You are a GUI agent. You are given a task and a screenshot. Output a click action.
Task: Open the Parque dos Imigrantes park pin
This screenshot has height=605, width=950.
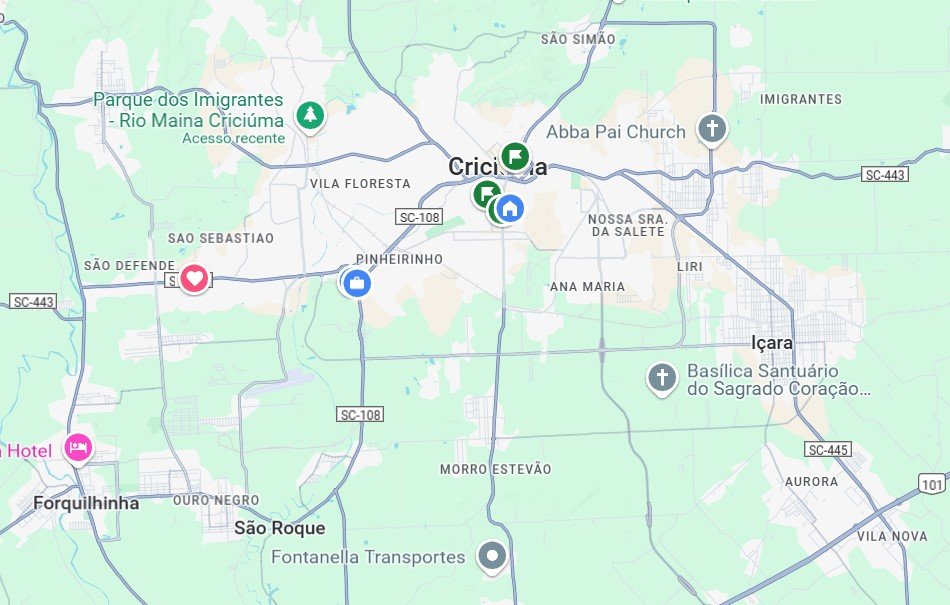click(311, 115)
